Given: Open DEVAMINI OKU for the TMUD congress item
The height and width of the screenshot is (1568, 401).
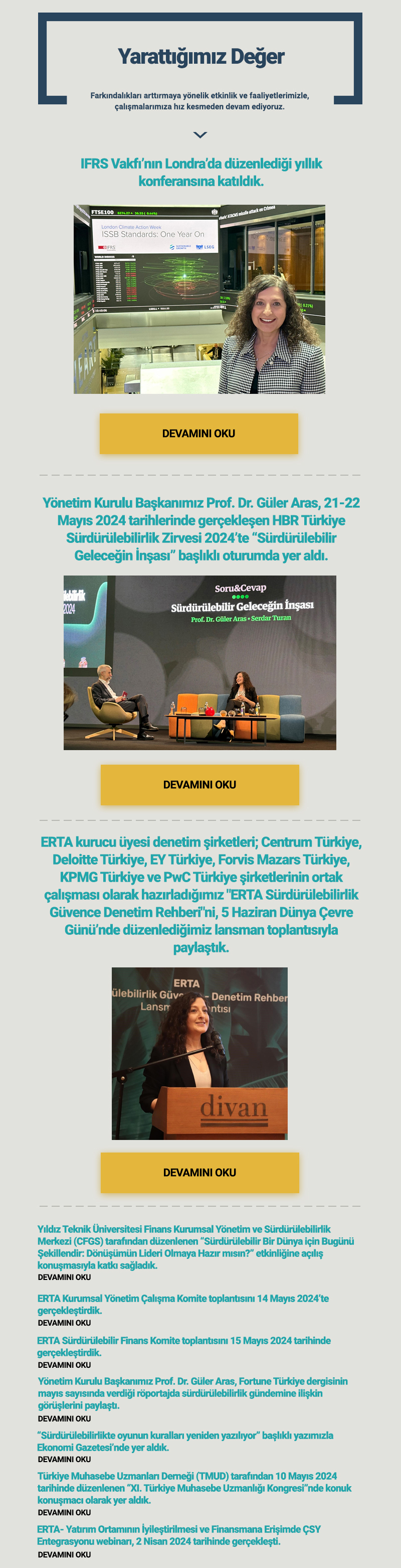Looking at the screenshot, I should 65,1512.
